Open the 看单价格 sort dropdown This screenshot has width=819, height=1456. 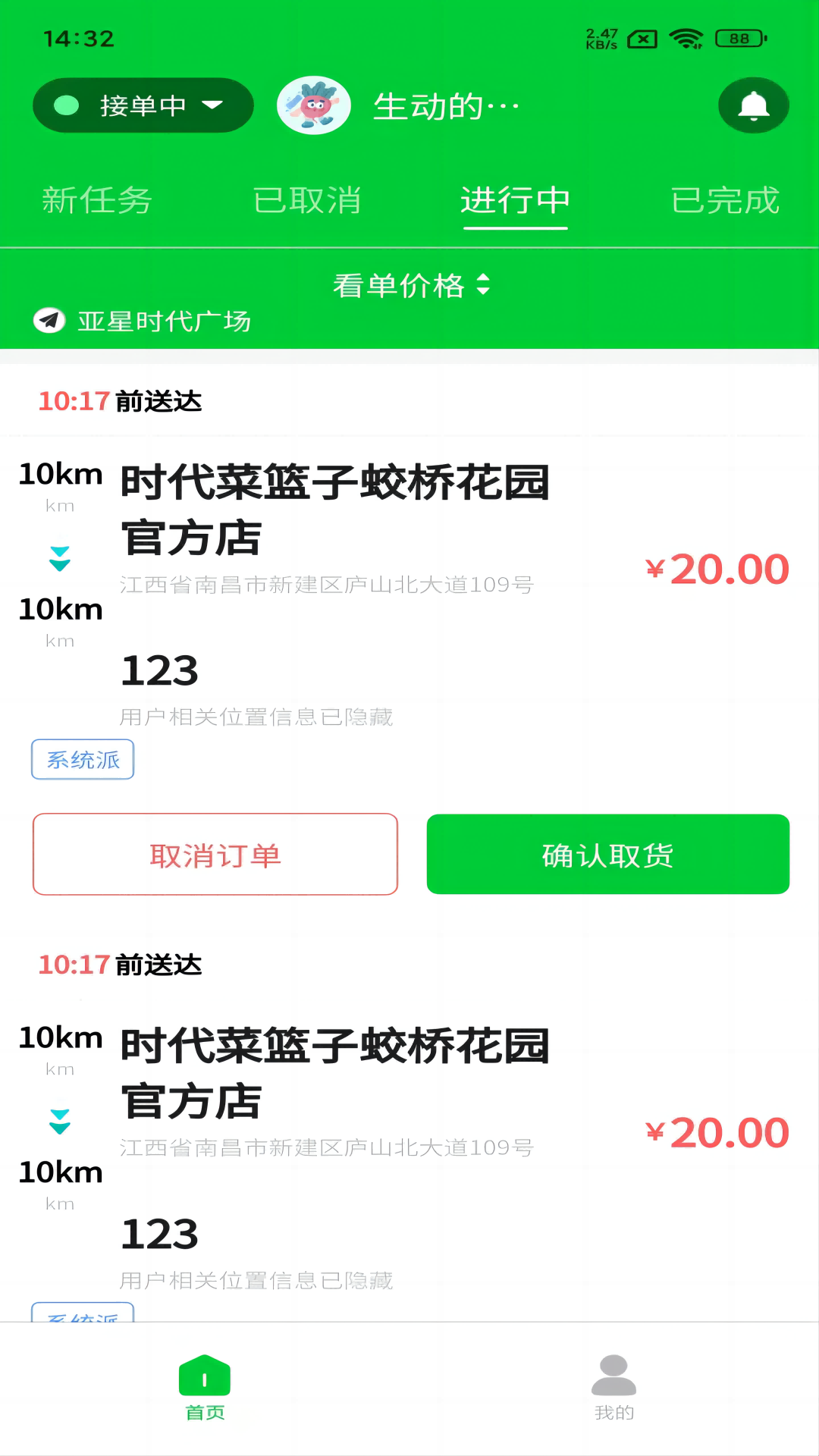400,286
